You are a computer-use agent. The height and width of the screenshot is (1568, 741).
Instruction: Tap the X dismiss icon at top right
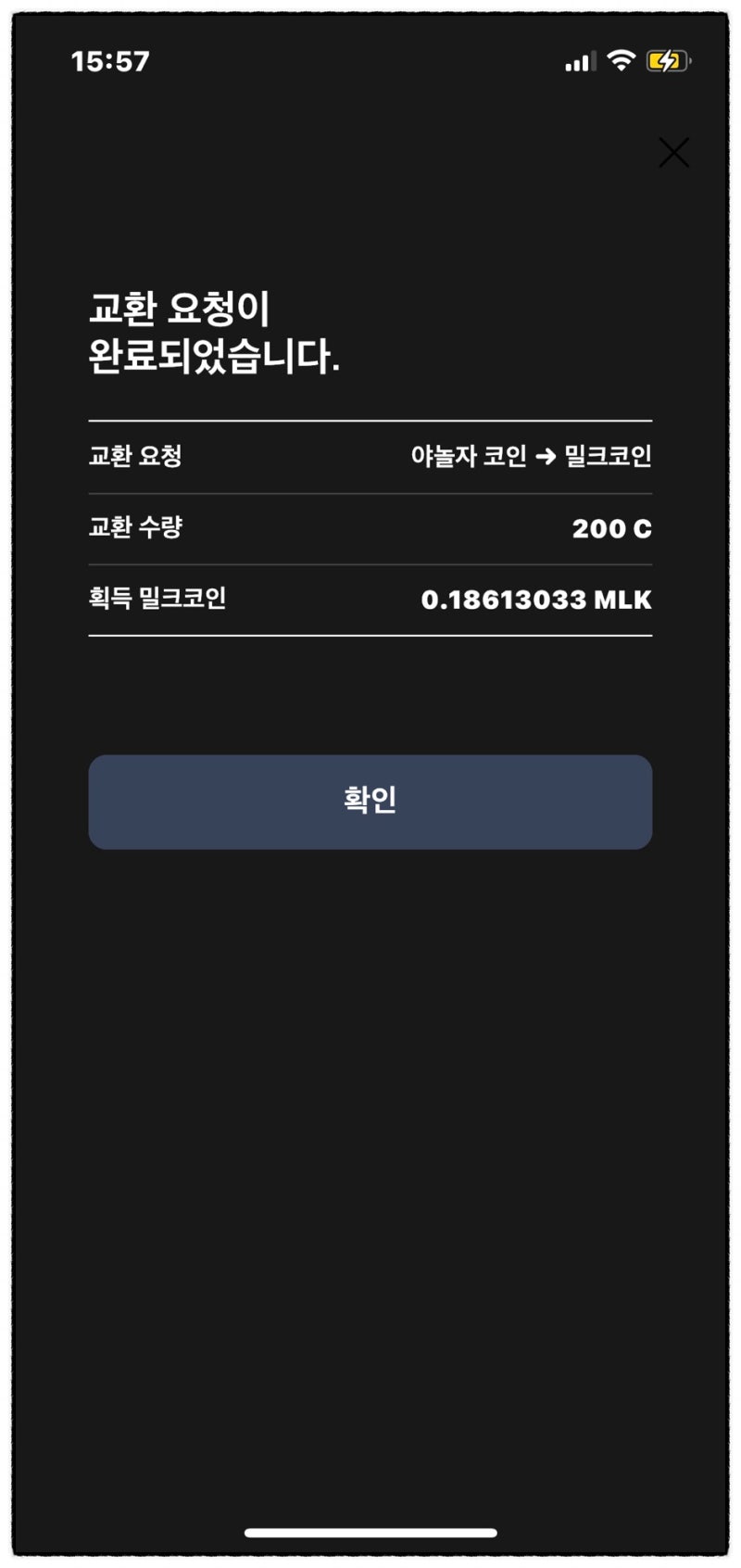[x=673, y=152]
